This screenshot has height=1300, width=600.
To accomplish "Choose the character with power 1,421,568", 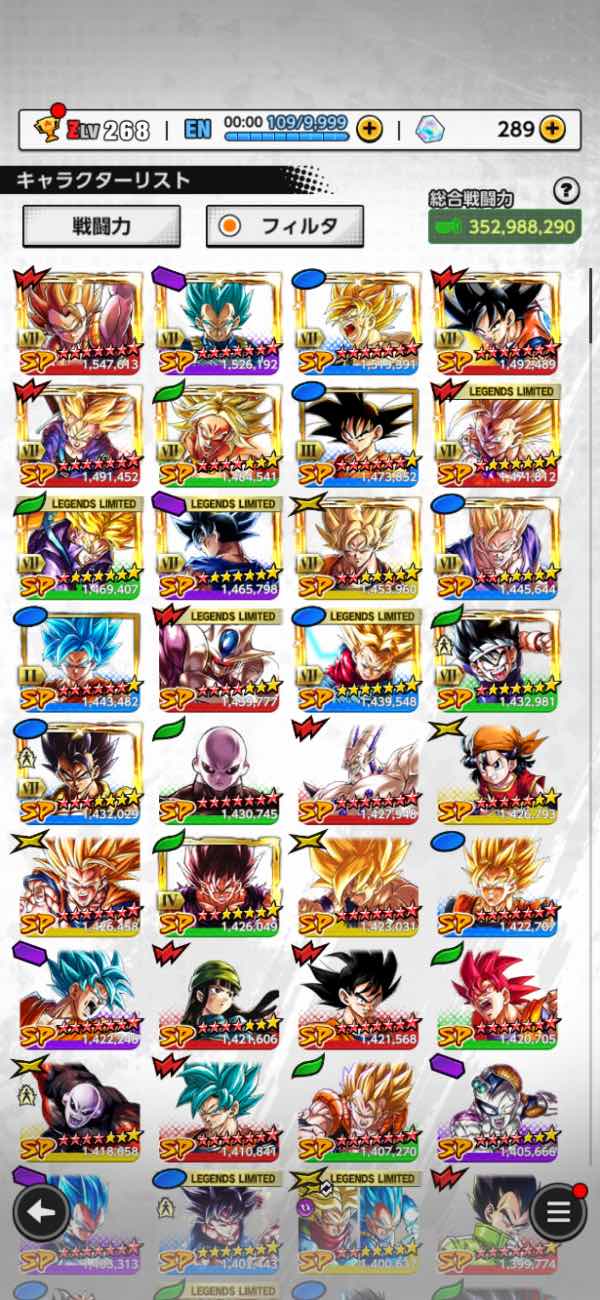I will click(x=357, y=995).
